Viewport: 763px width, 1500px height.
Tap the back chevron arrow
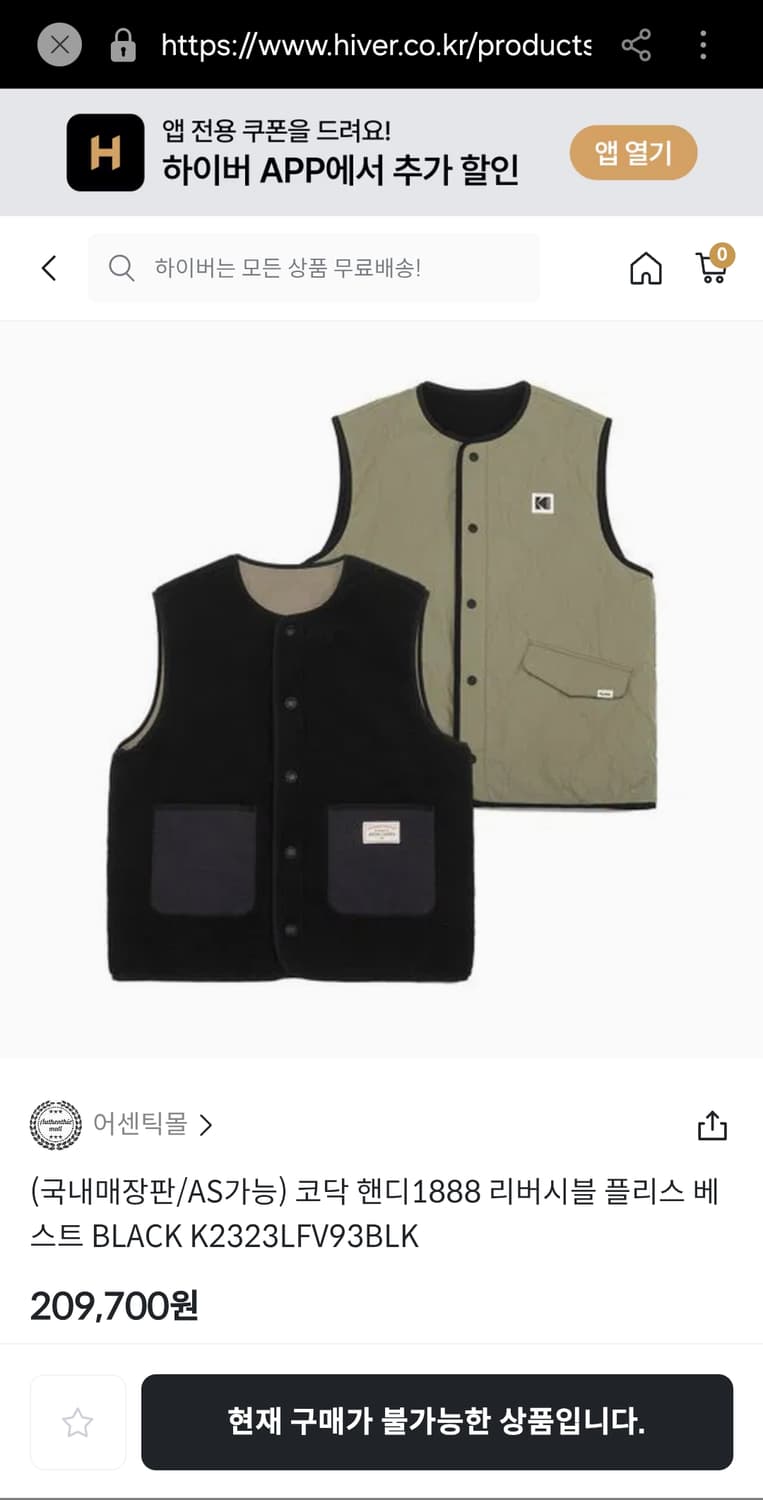click(x=49, y=268)
